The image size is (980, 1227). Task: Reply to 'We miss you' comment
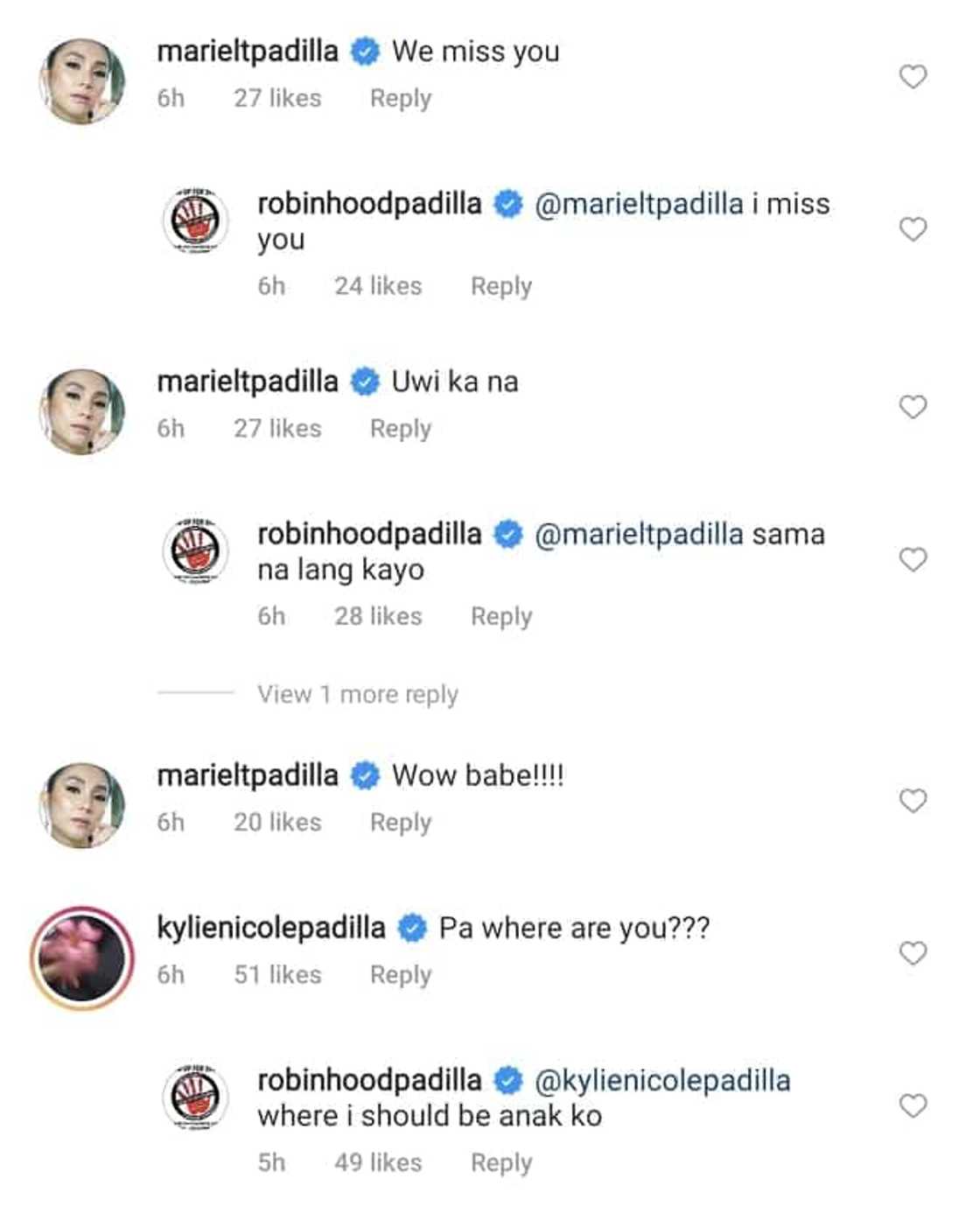(400, 98)
